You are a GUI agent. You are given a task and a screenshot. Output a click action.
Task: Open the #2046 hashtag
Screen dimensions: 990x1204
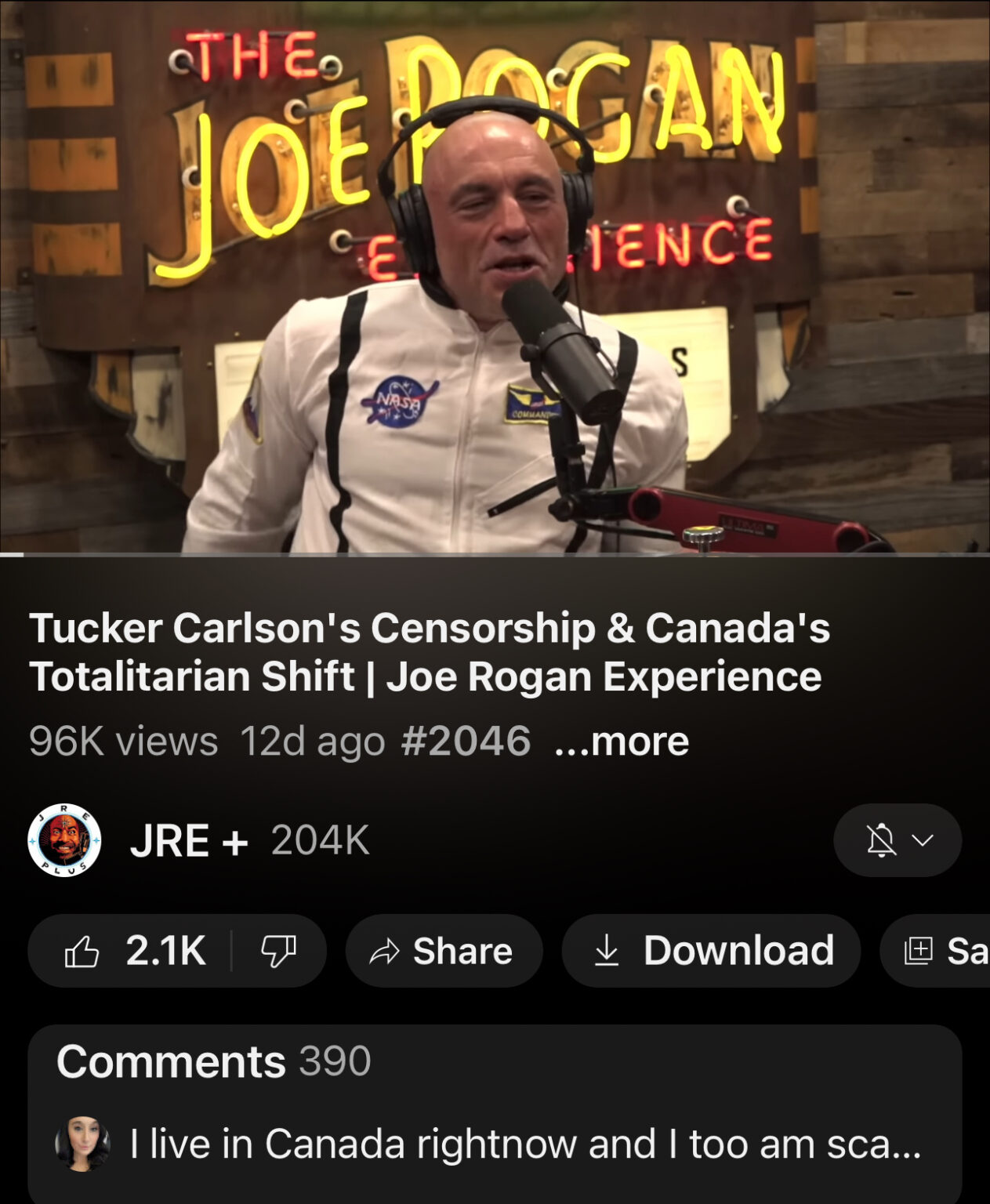tap(465, 741)
